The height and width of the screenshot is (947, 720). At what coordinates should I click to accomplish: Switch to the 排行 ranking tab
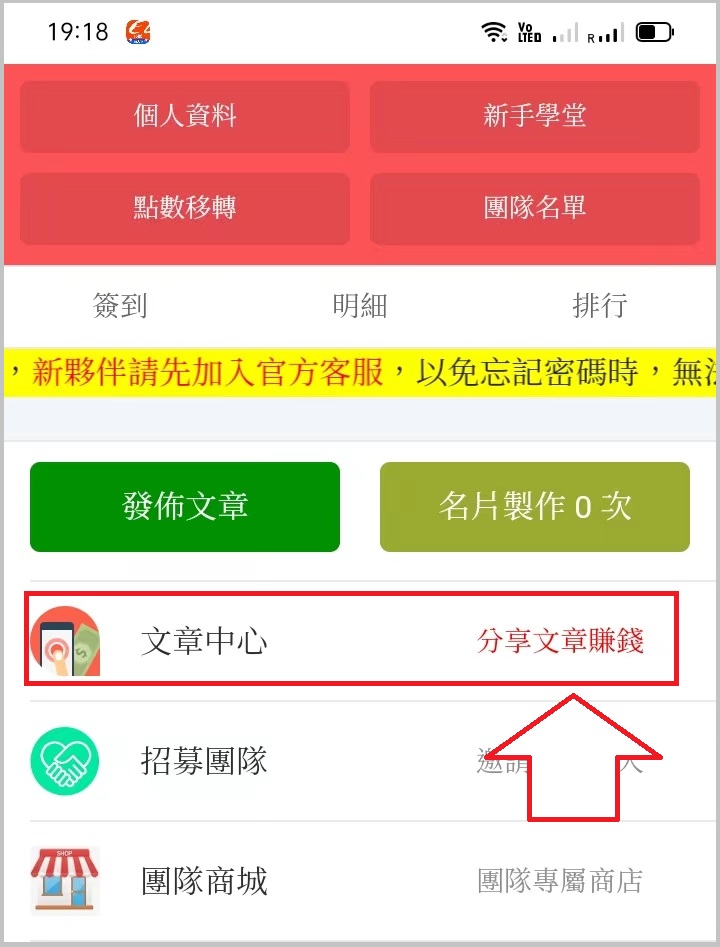(x=600, y=306)
